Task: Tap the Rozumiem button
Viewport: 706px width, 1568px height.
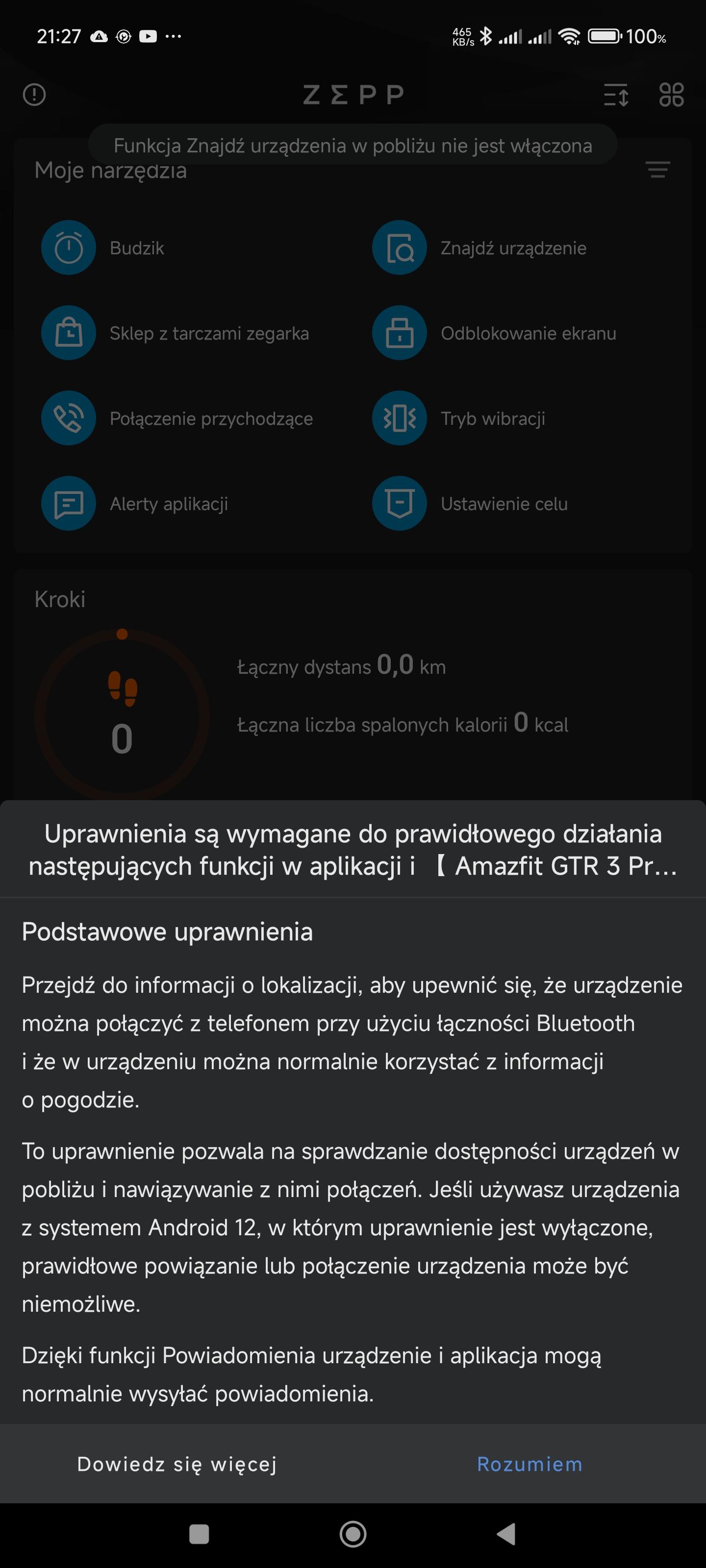Action: click(x=529, y=1464)
